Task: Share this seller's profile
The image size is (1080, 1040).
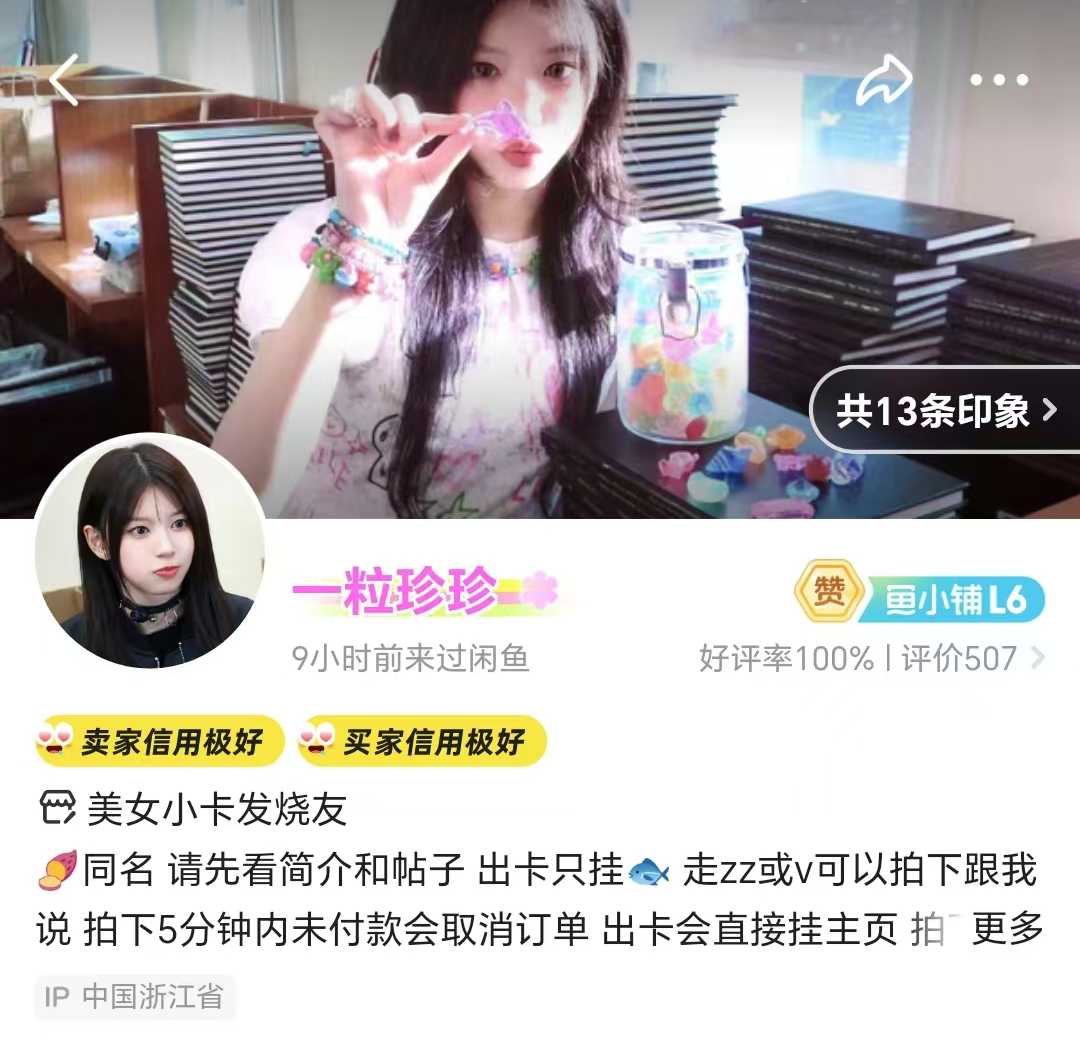Action: click(x=884, y=80)
